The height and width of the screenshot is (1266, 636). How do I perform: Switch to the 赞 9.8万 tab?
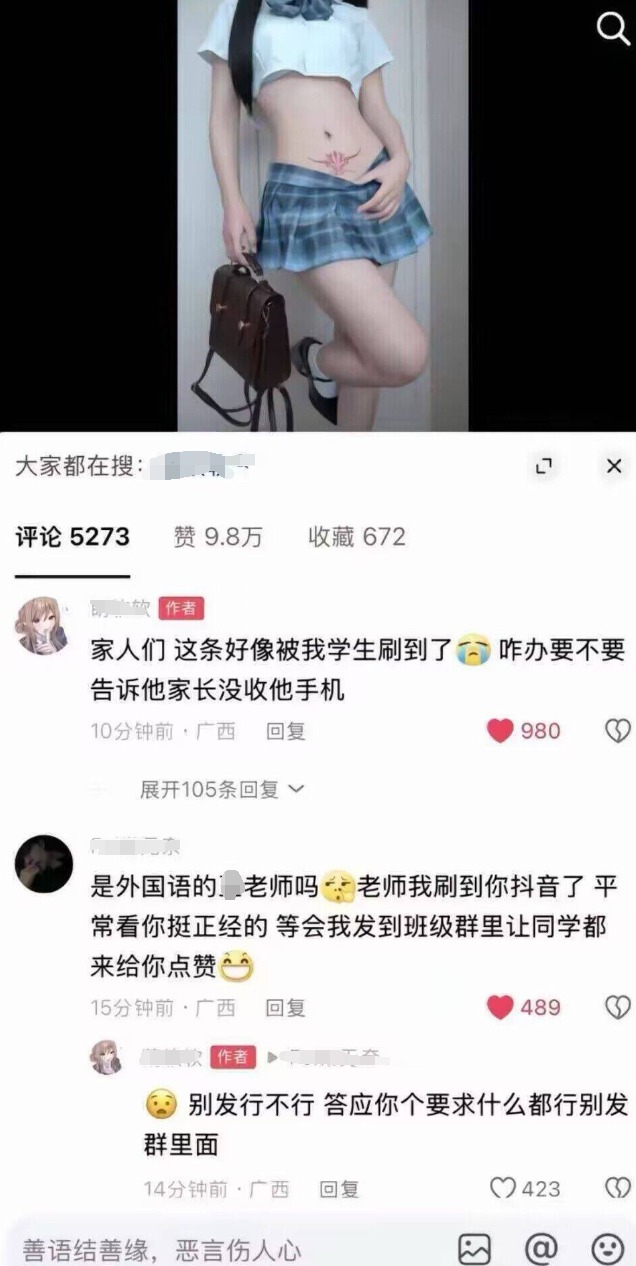click(218, 537)
